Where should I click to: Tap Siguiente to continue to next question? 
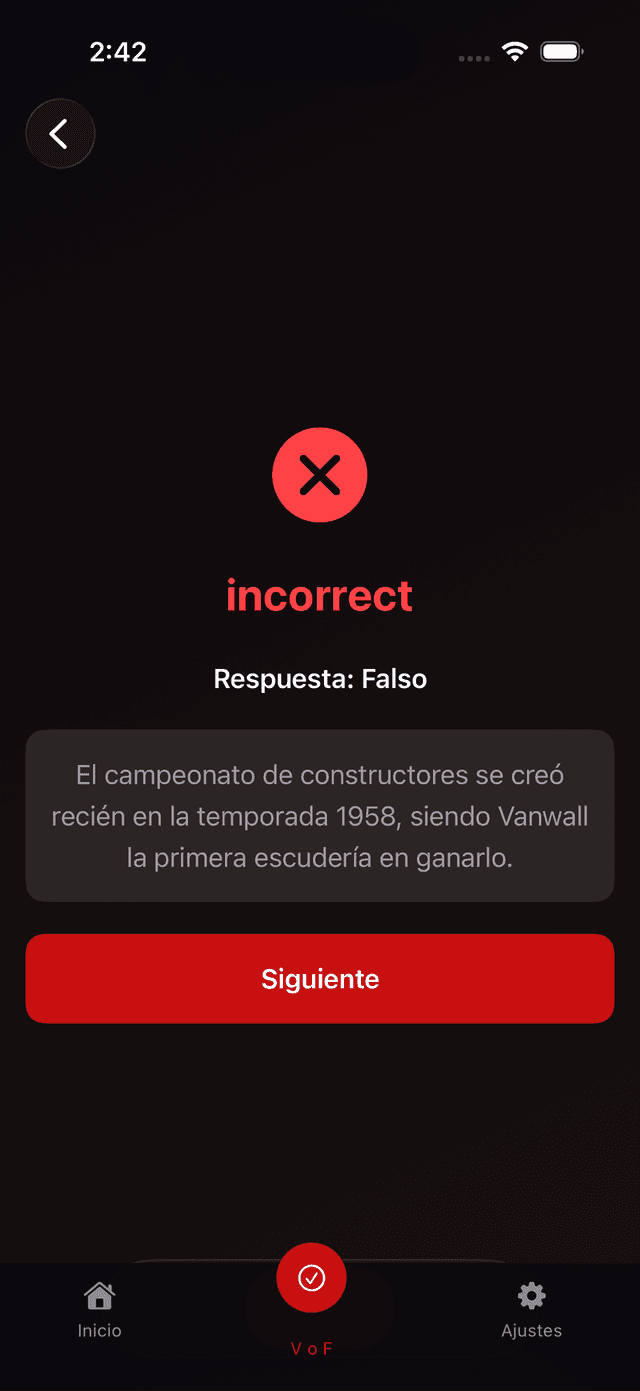[320, 978]
